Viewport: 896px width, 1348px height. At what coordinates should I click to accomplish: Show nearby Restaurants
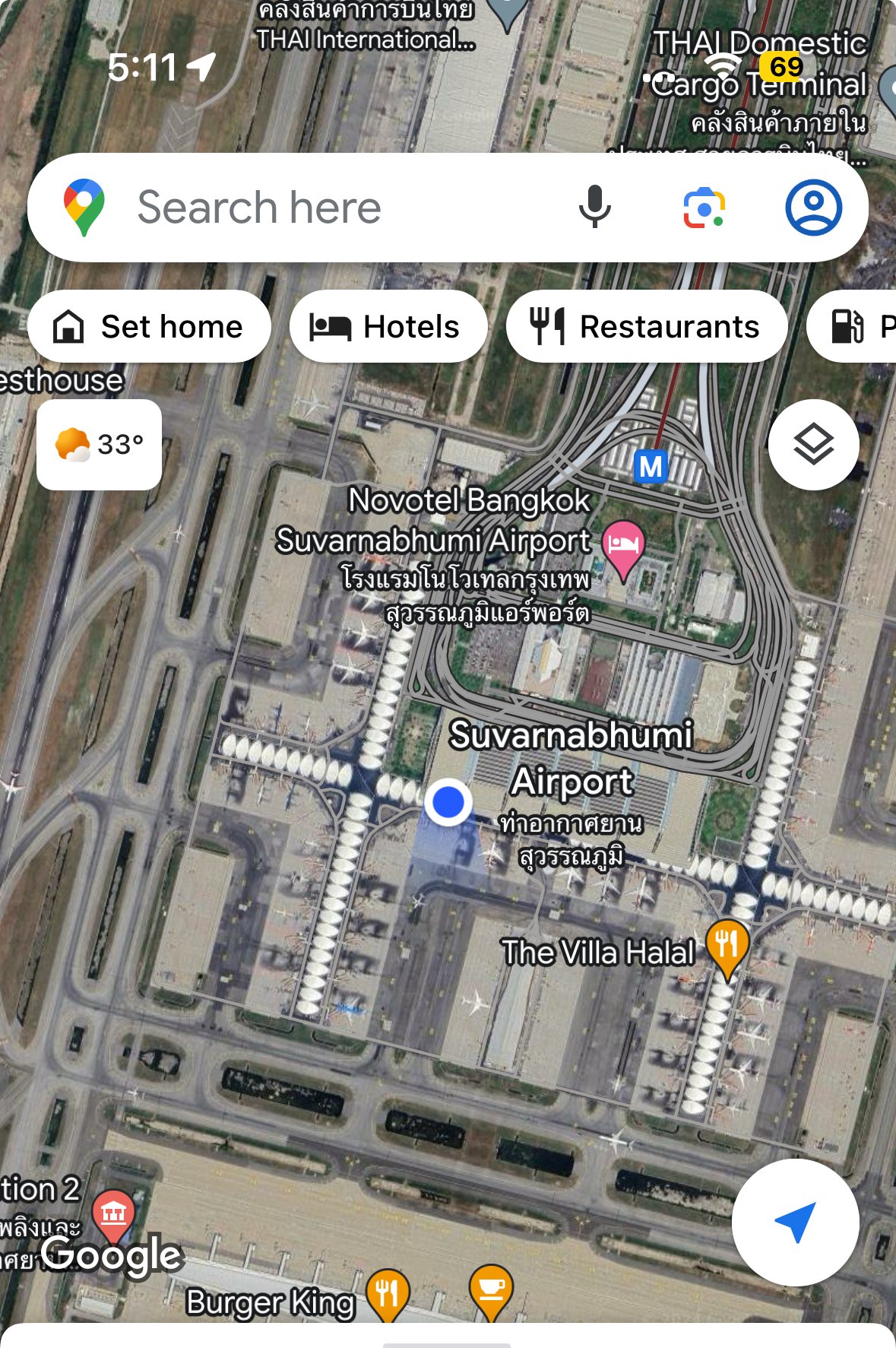point(646,327)
